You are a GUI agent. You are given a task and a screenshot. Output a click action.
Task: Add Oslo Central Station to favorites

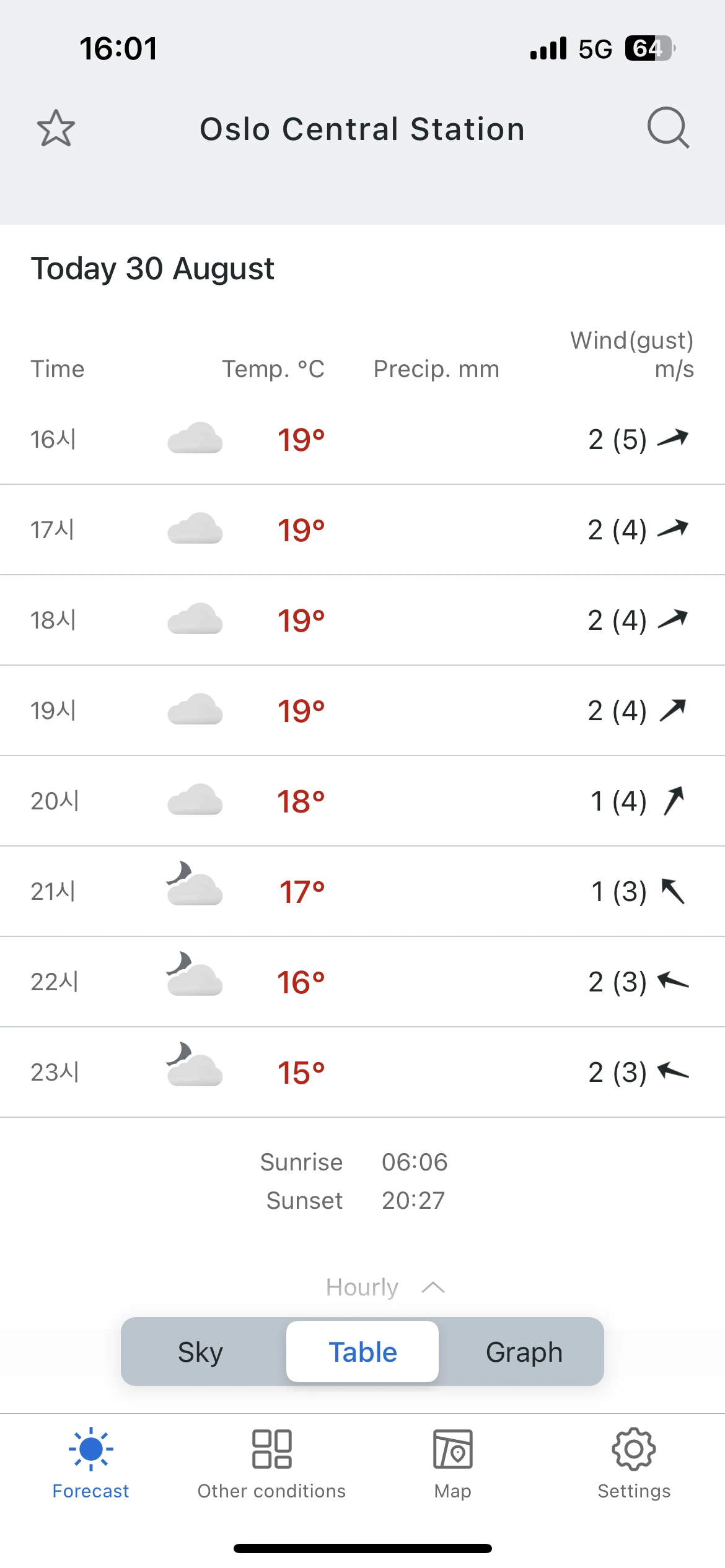tap(56, 128)
